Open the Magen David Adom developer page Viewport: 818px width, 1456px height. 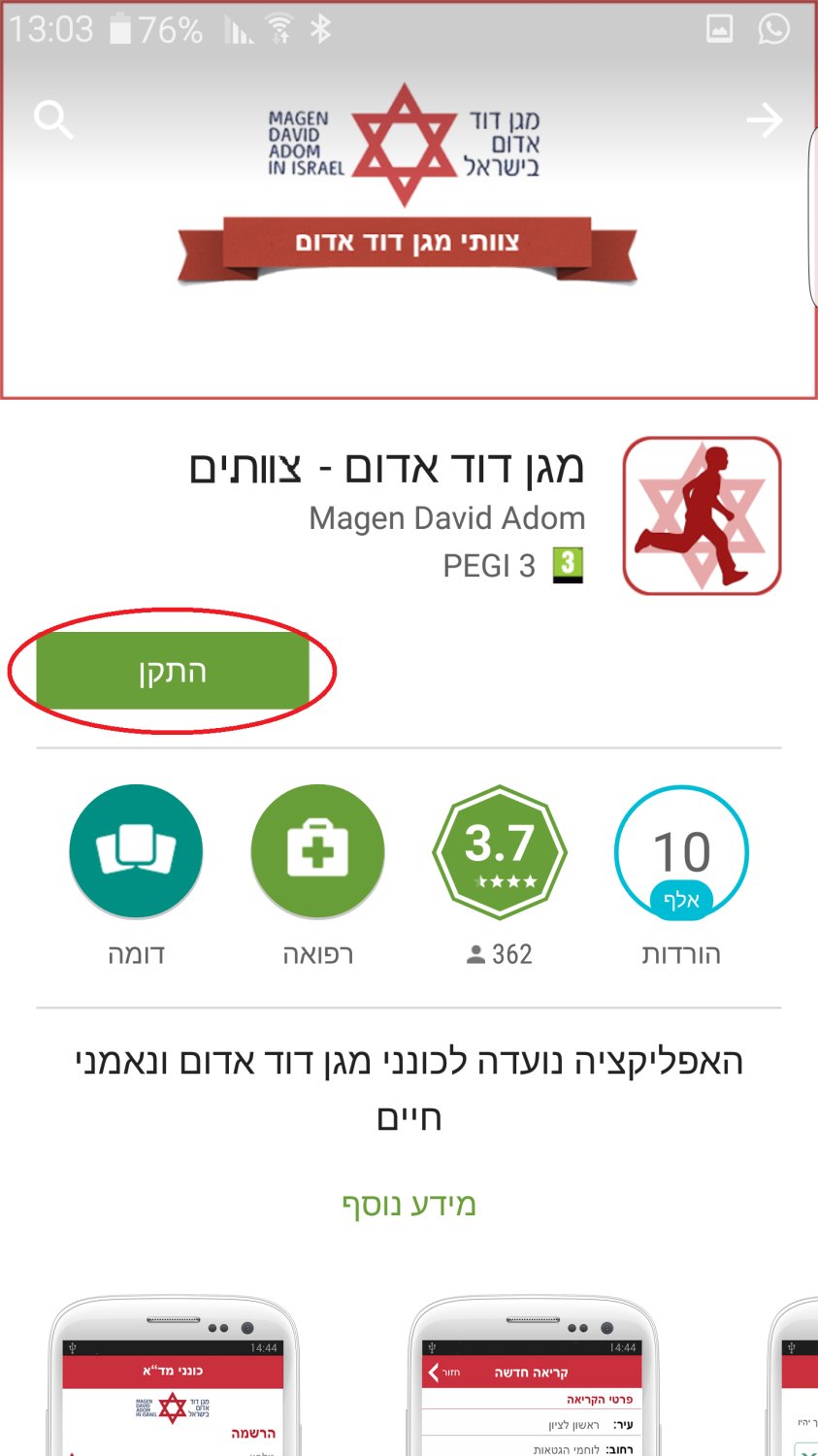(447, 518)
